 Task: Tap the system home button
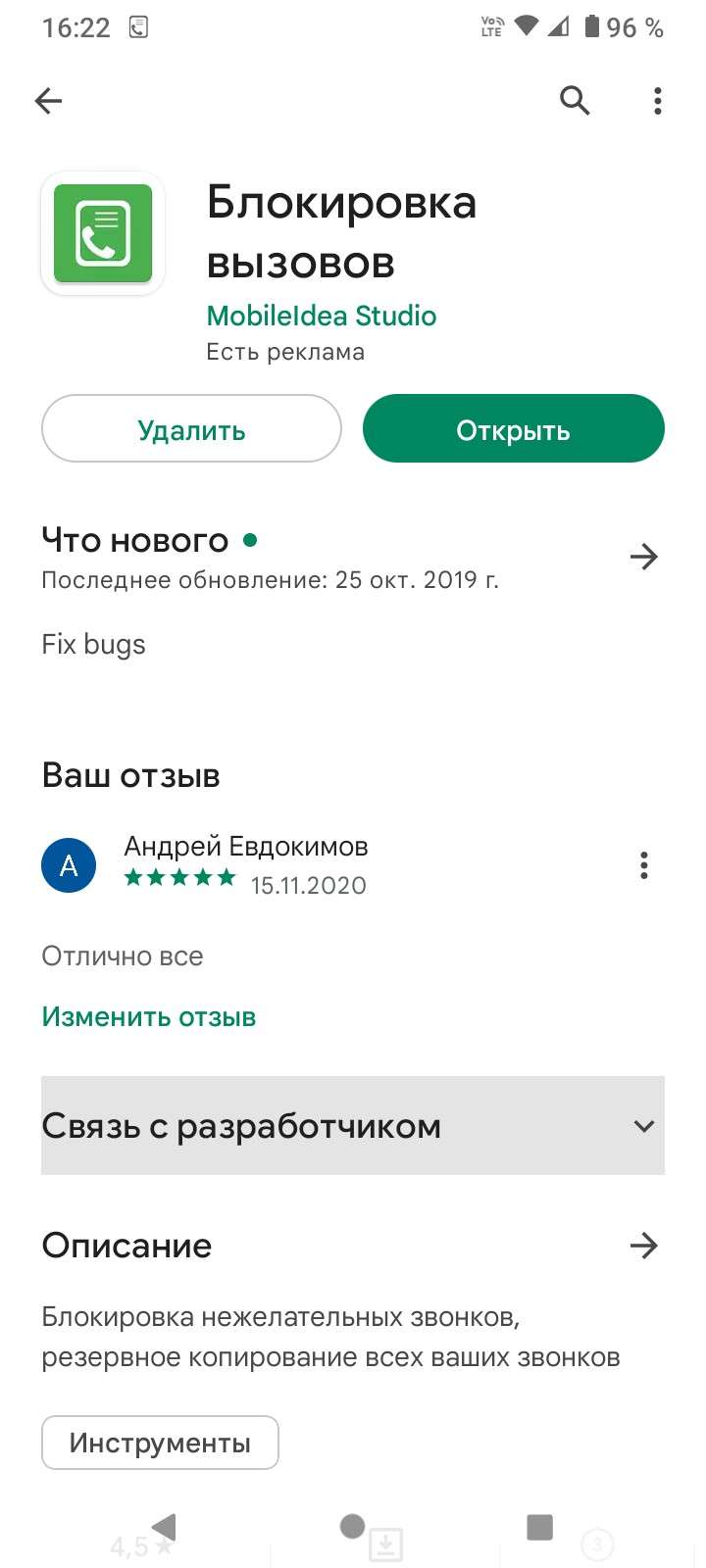tap(352, 1526)
